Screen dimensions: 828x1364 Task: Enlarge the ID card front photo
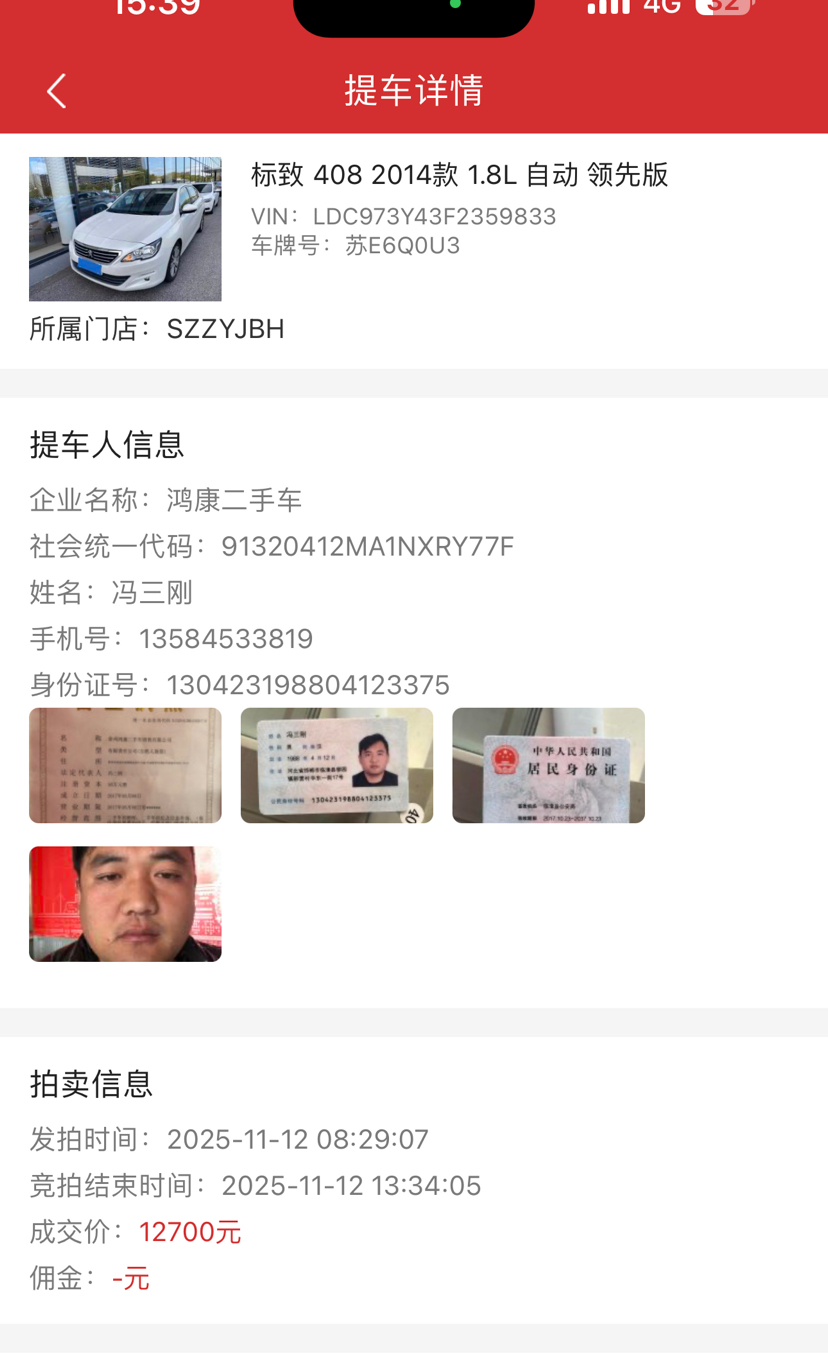(x=337, y=765)
